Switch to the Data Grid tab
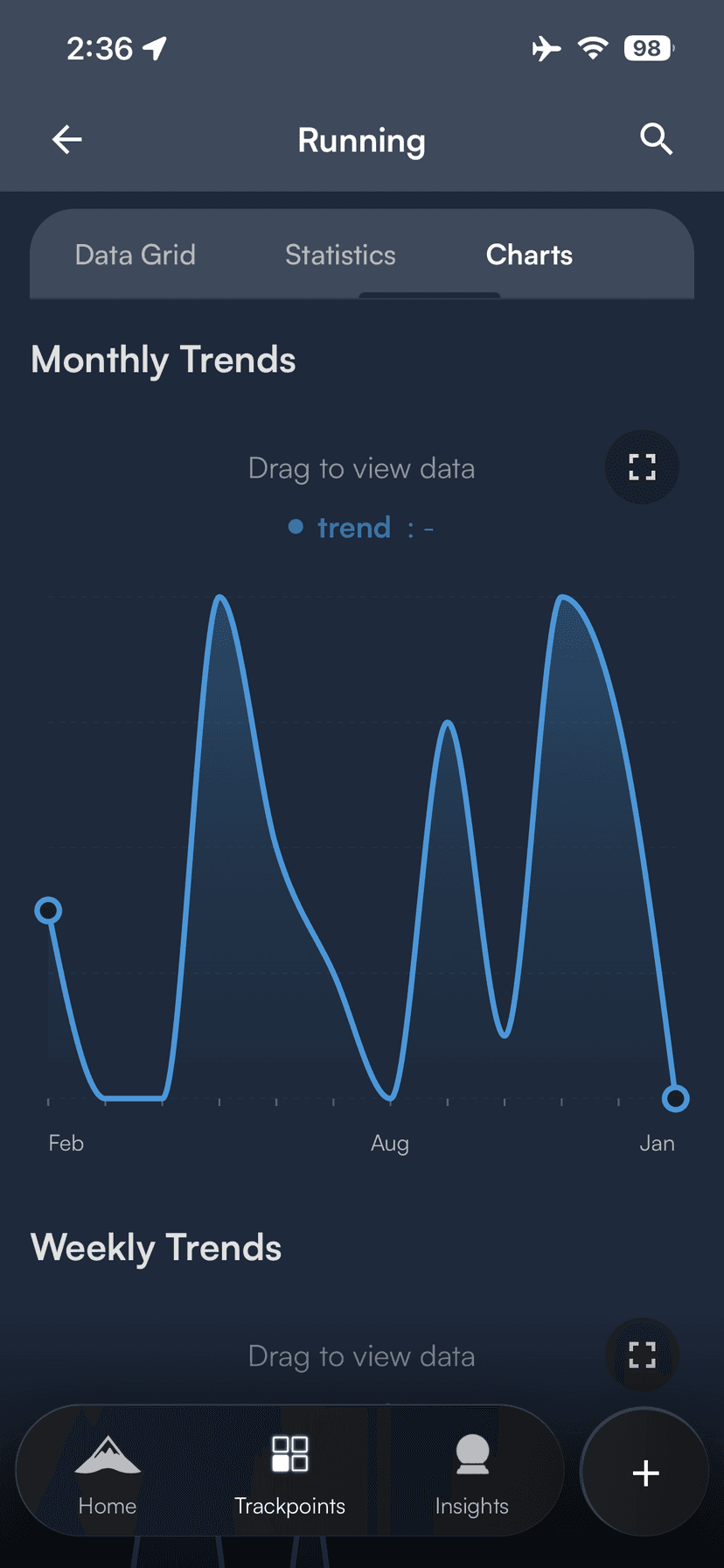The width and height of the screenshot is (724, 1568). click(x=136, y=255)
